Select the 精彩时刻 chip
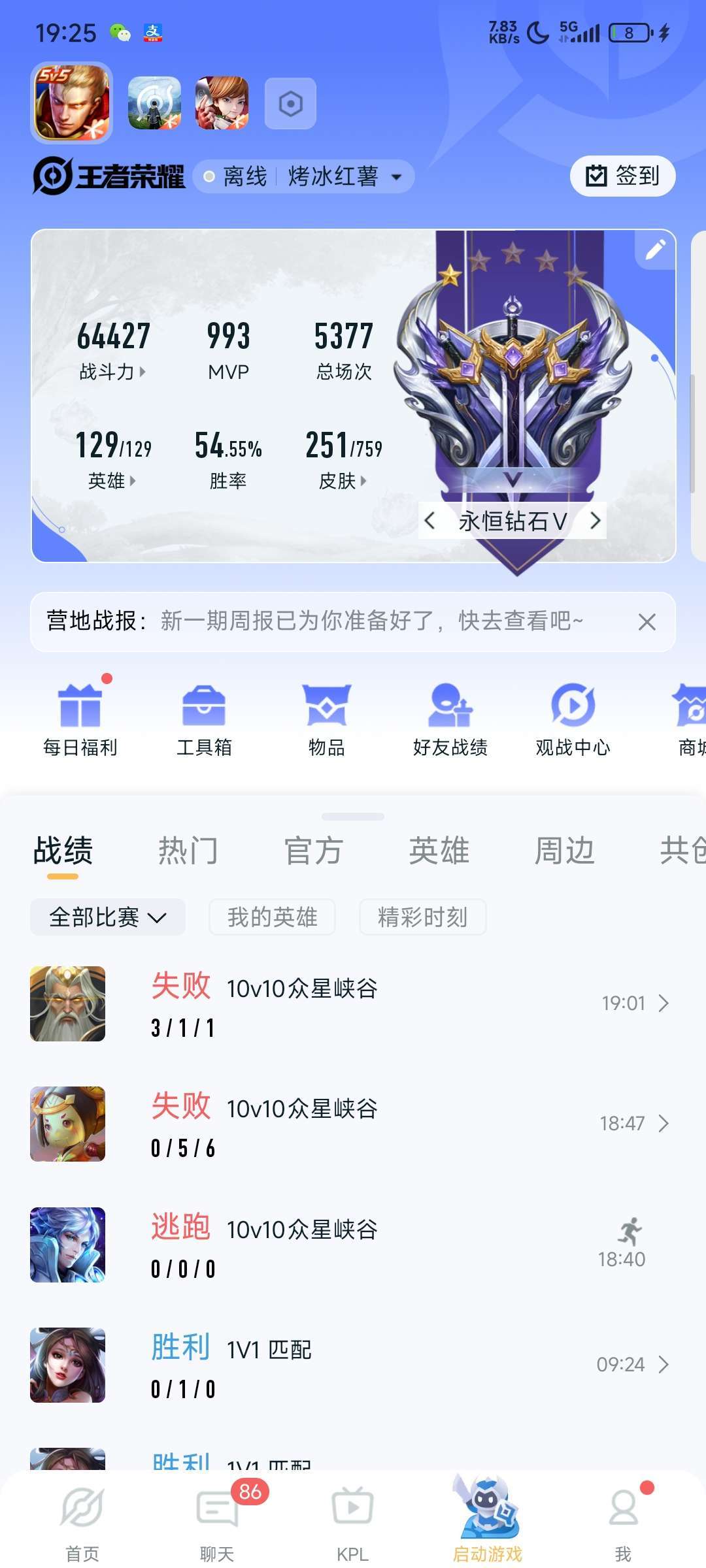Viewport: 706px width, 1568px height. tap(422, 917)
